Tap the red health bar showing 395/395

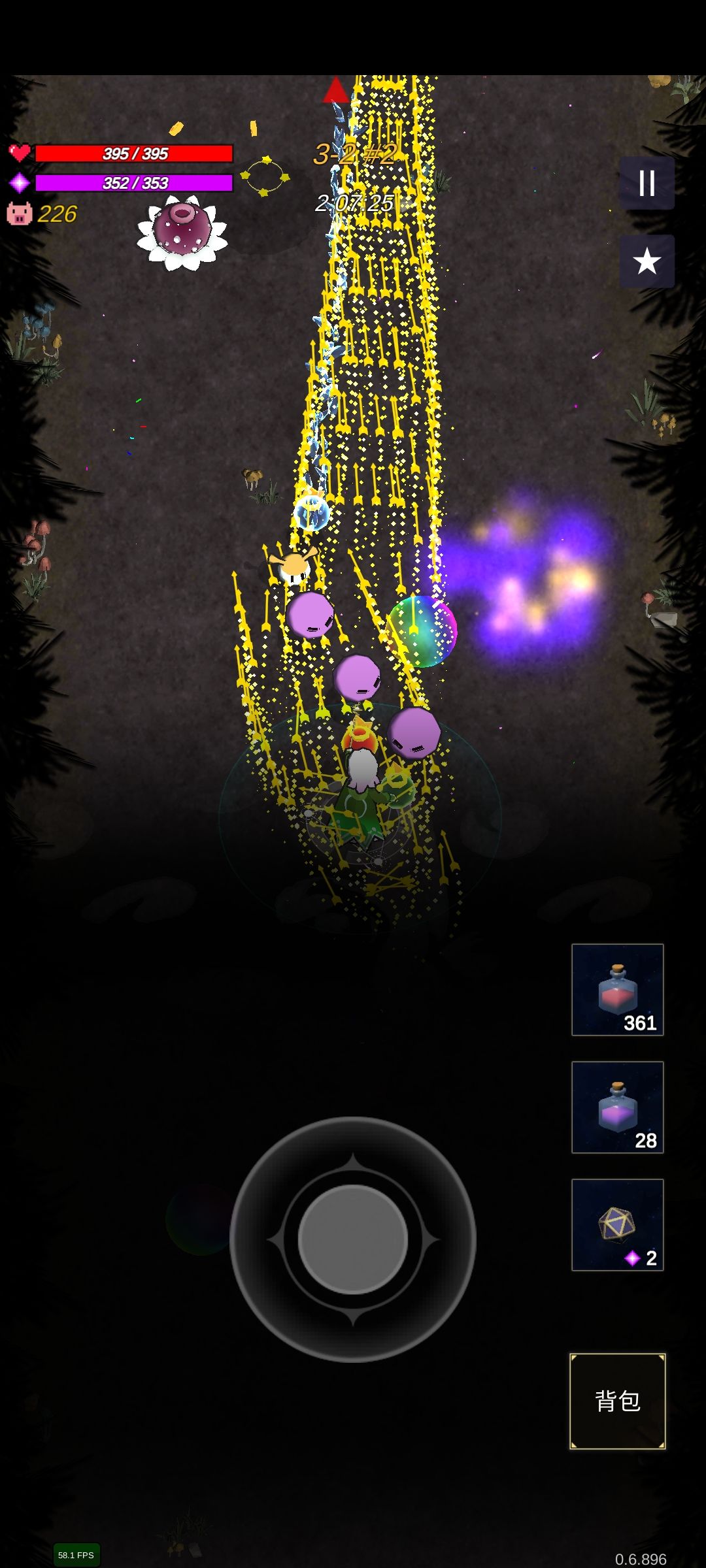pos(134,154)
